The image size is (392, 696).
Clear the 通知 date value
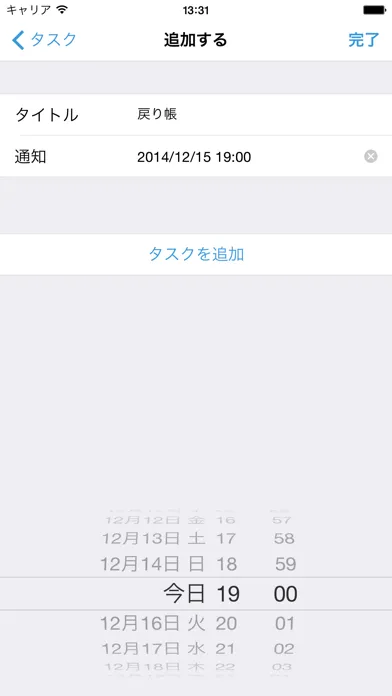(371, 157)
